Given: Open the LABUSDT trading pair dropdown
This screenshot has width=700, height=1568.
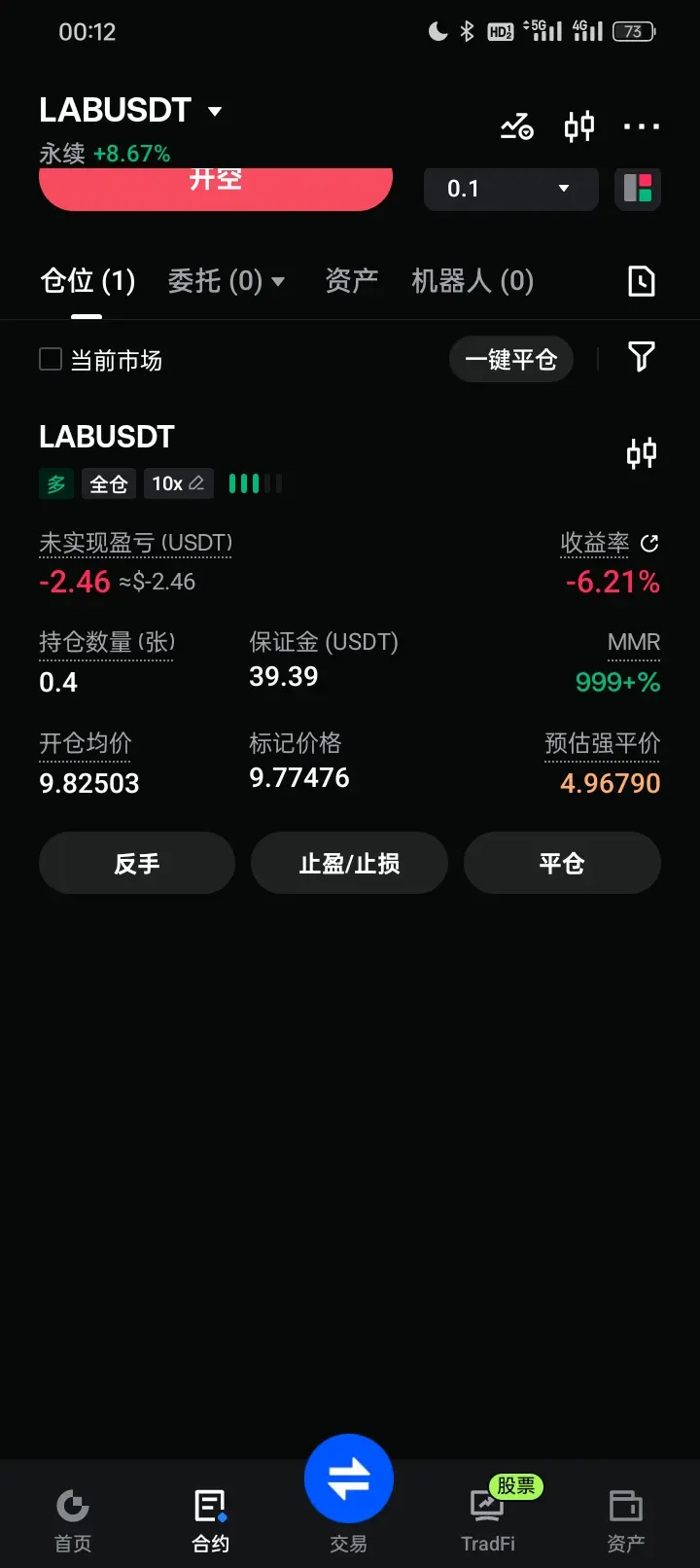Looking at the screenshot, I should click(x=131, y=110).
